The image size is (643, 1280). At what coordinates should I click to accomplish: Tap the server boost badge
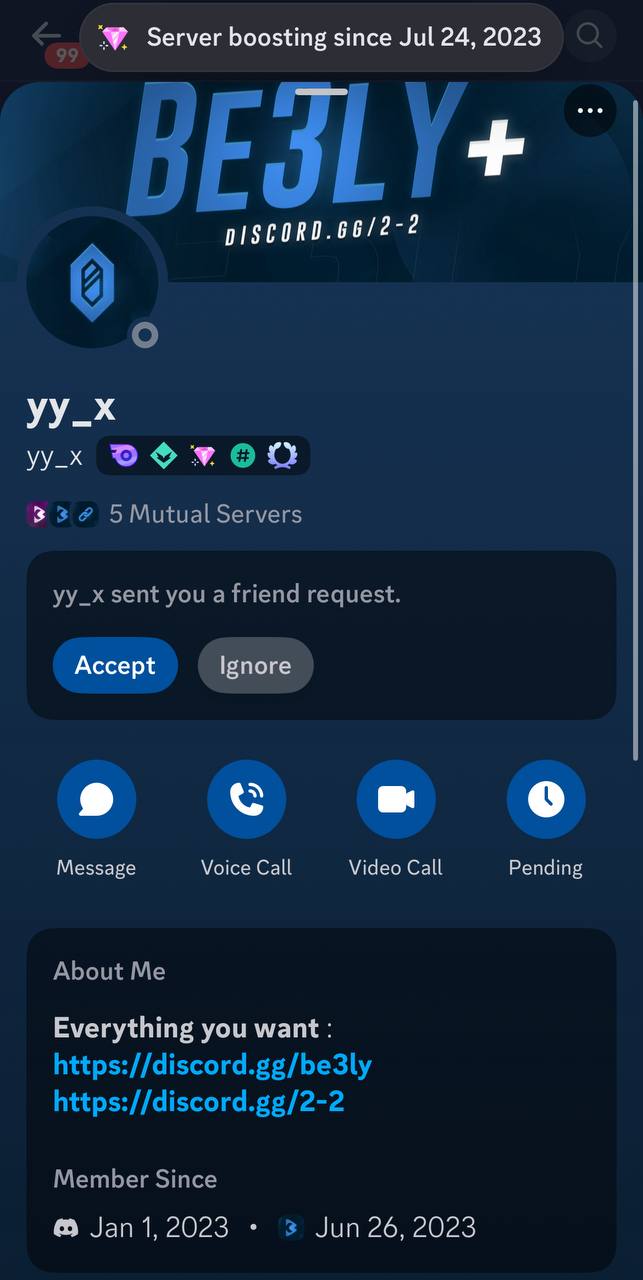click(x=203, y=456)
